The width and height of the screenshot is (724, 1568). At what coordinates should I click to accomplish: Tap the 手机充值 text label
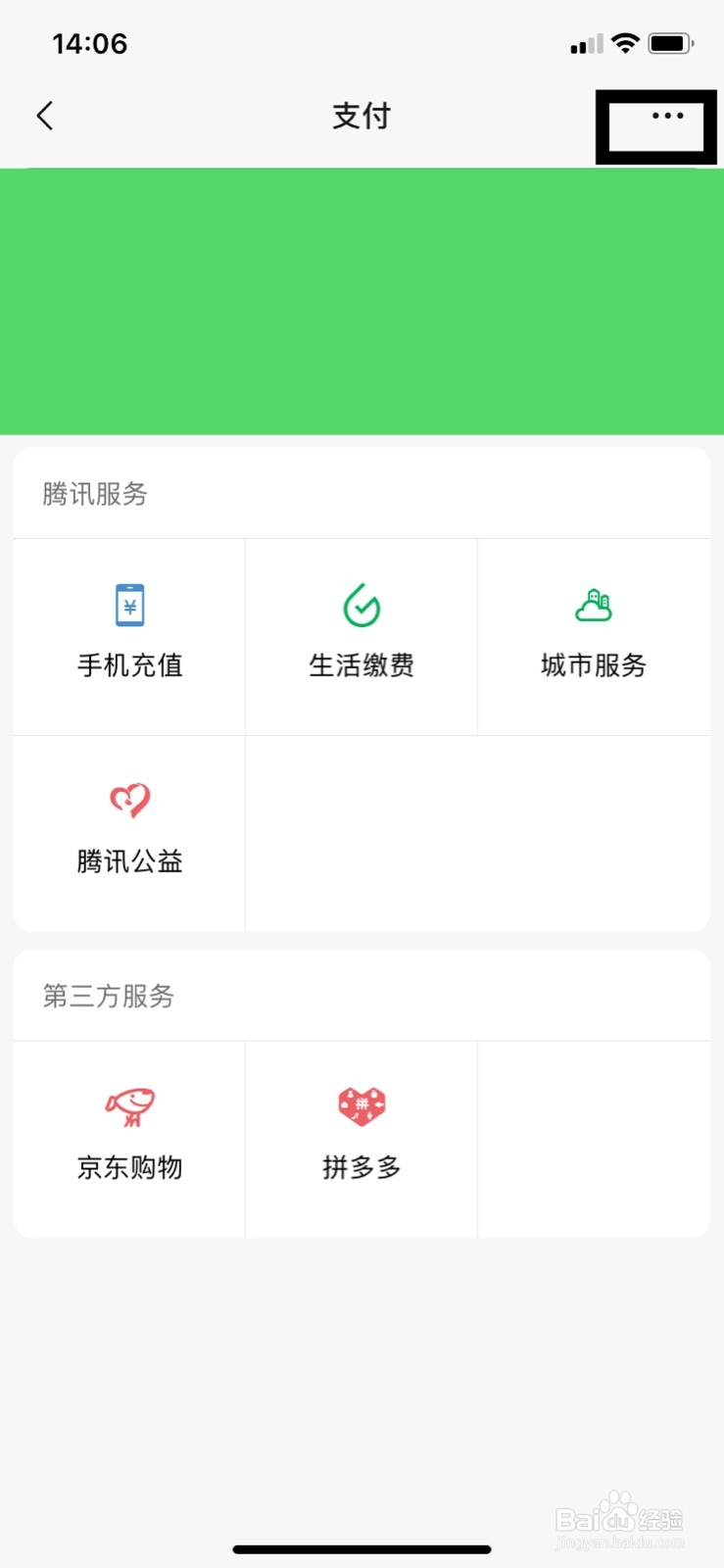pyautogui.click(x=128, y=666)
